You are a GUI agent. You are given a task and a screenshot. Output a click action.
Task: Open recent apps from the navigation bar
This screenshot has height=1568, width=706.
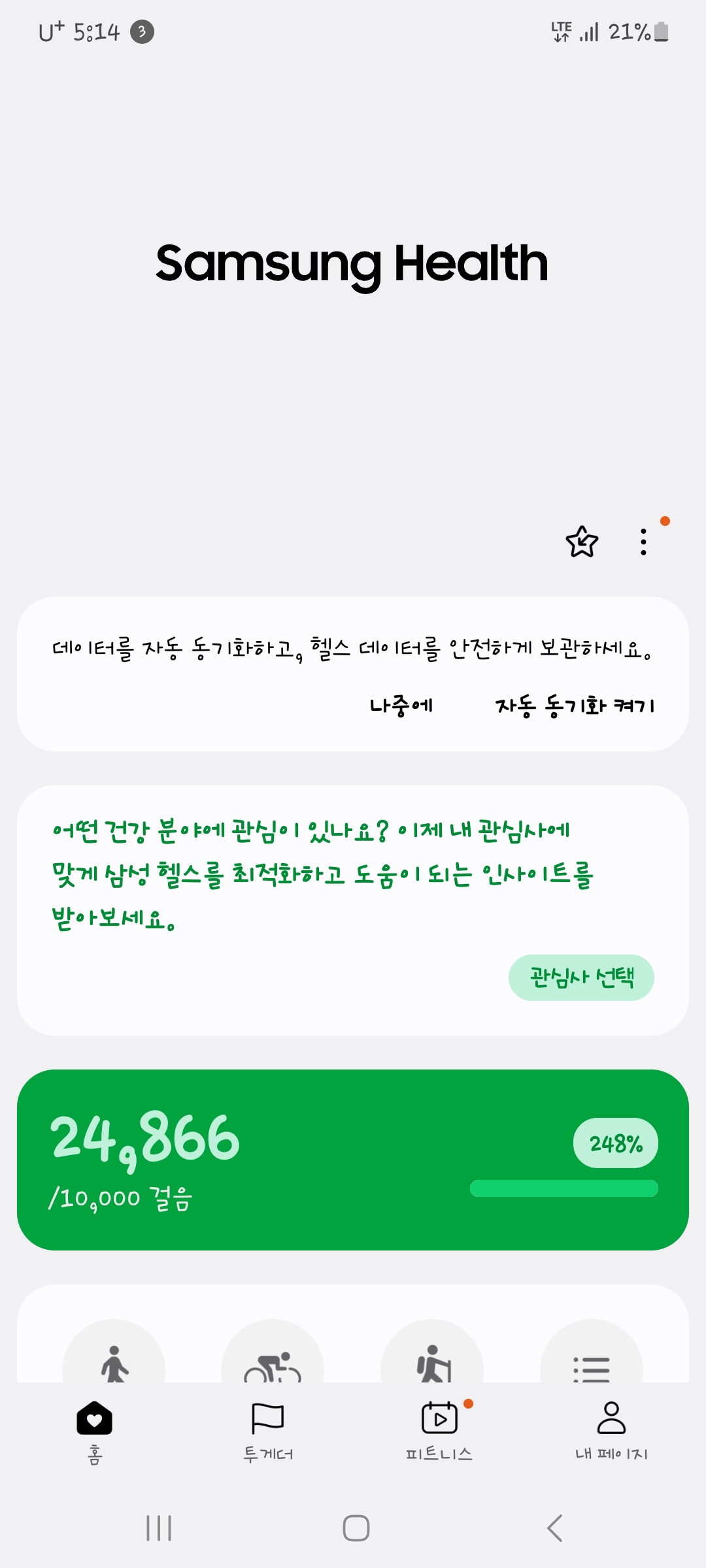click(x=159, y=1528)
